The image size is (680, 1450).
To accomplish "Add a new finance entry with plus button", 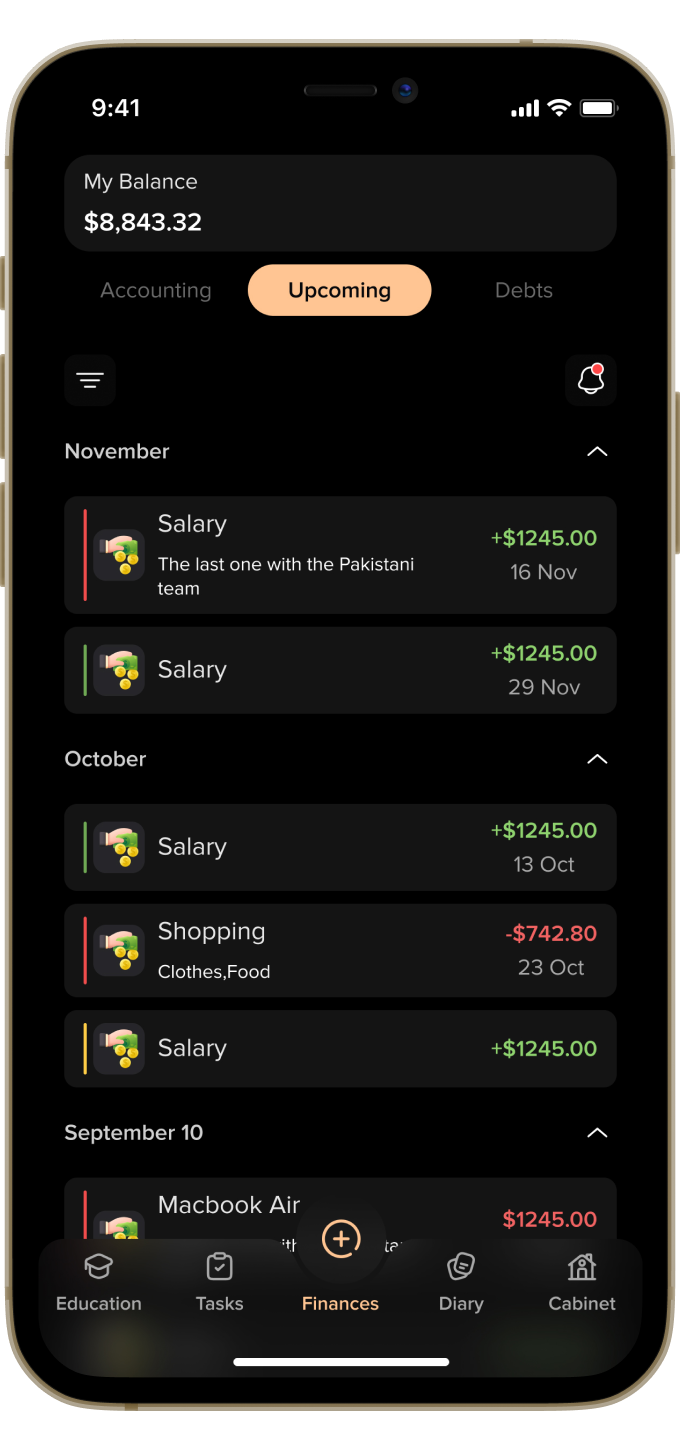I will click(341, 1239).
